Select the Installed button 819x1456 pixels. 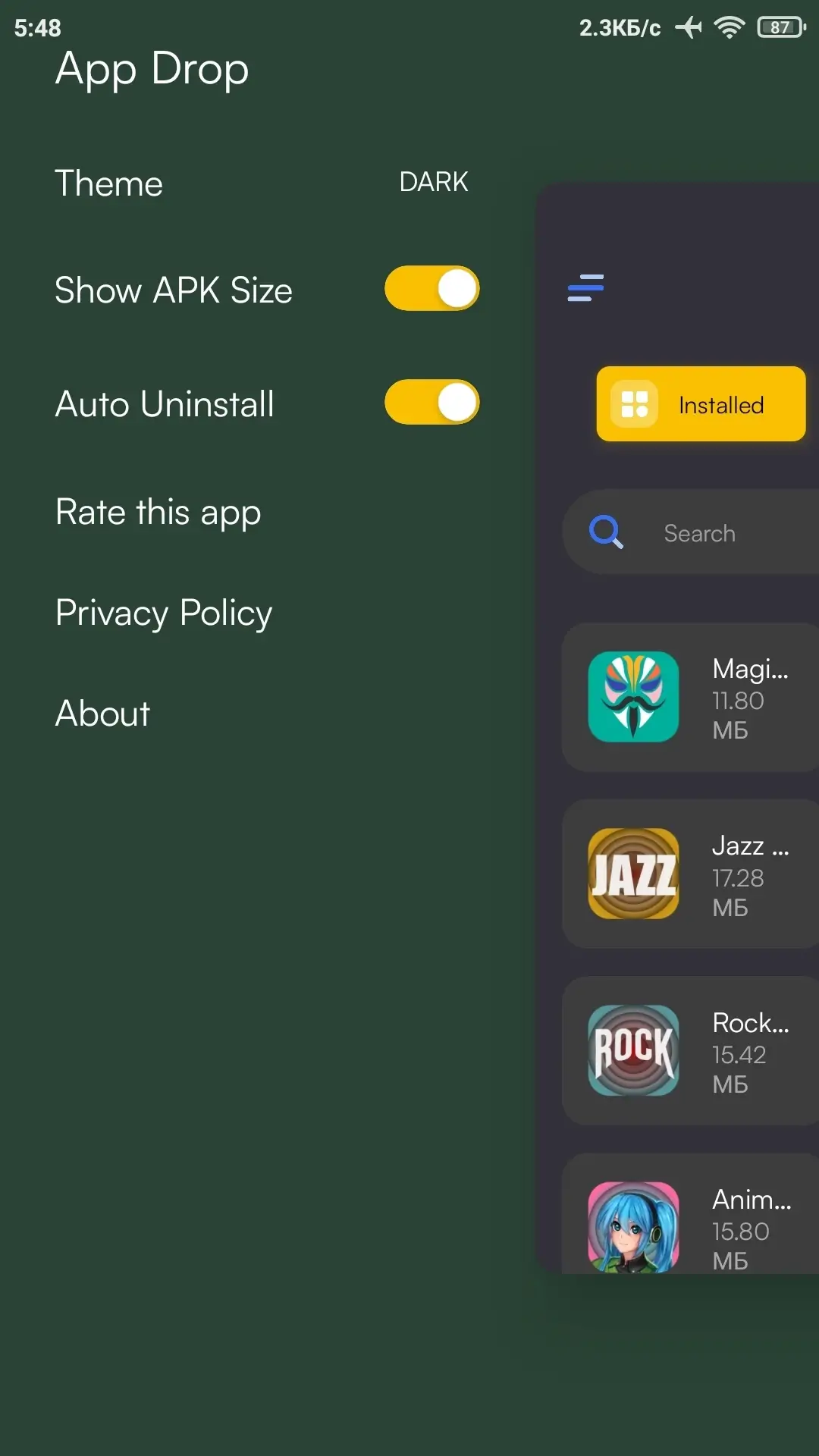701,404
